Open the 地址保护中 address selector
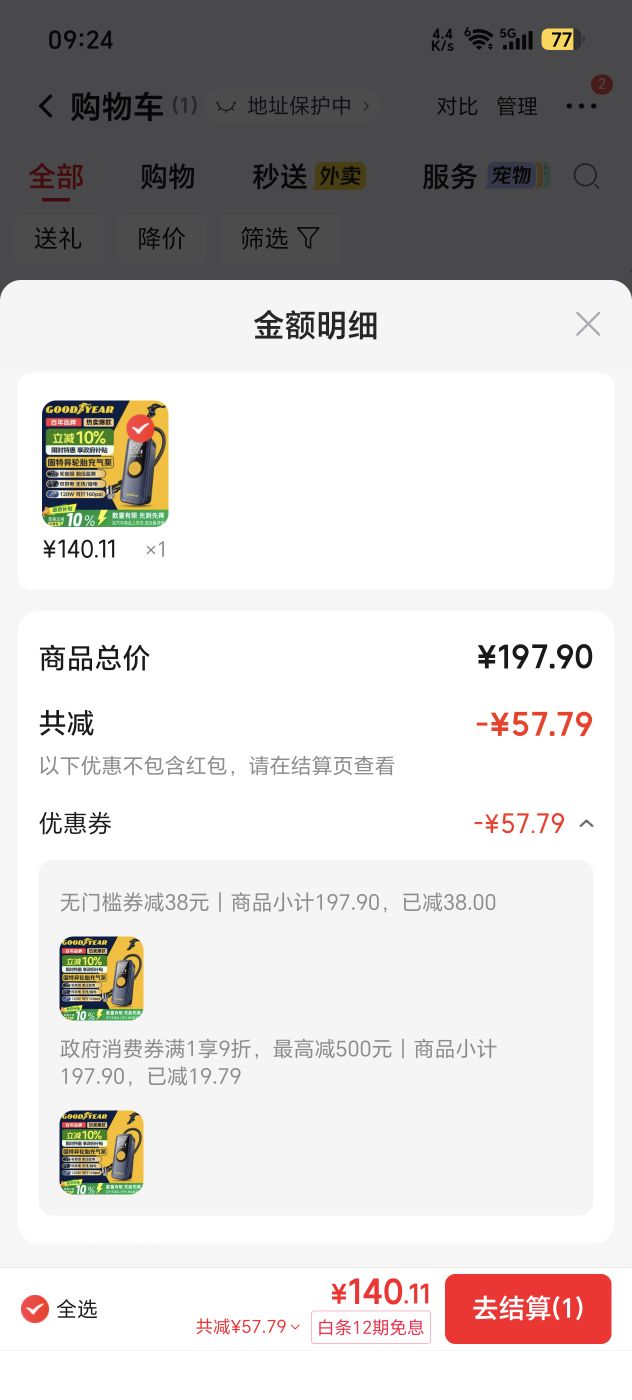 pos(295,106)
